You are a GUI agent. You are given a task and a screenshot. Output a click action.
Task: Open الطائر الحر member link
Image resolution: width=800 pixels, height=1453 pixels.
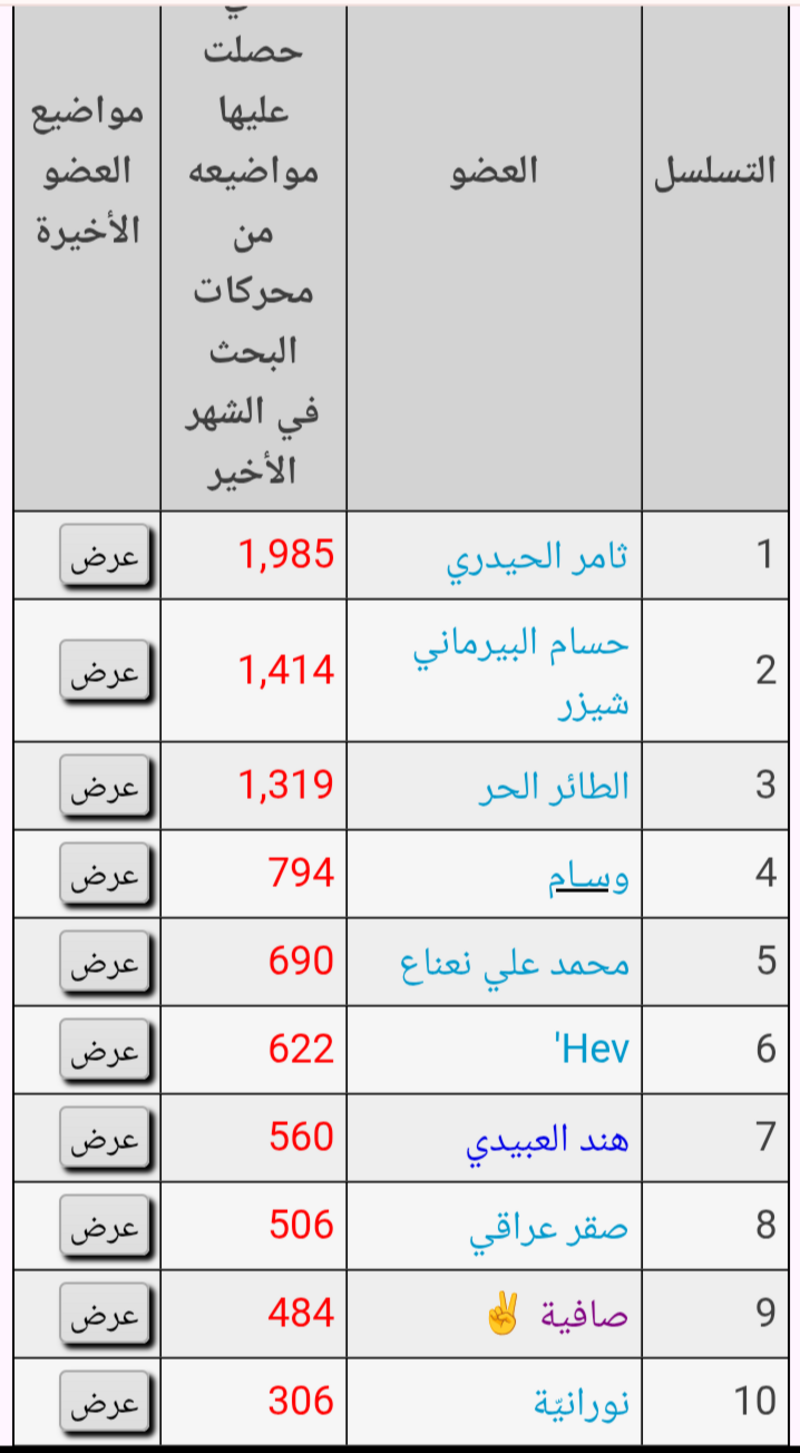click(x=554, y=786)
